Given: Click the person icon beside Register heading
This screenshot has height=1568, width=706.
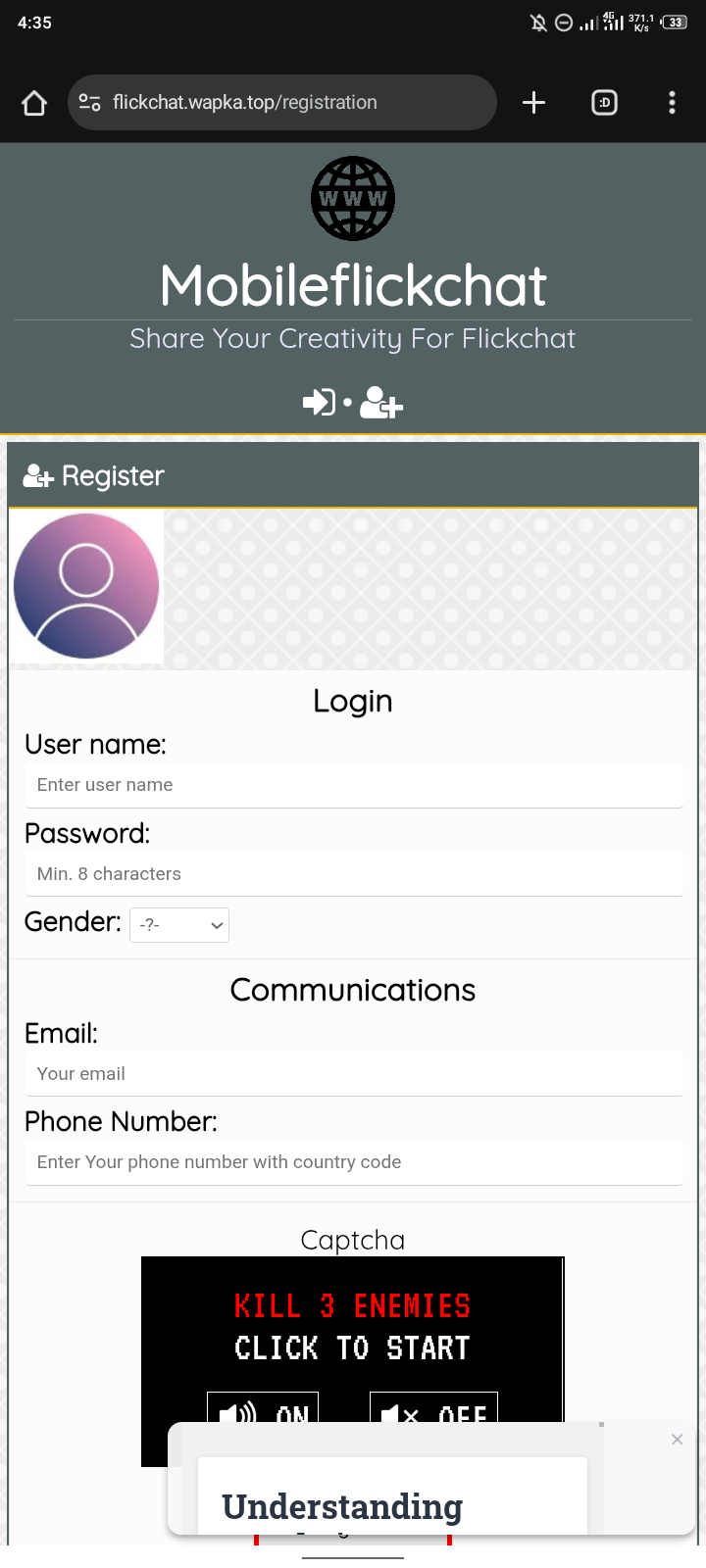Looking at the screenshot, I should pyautogui.click(x=35, y=475).
